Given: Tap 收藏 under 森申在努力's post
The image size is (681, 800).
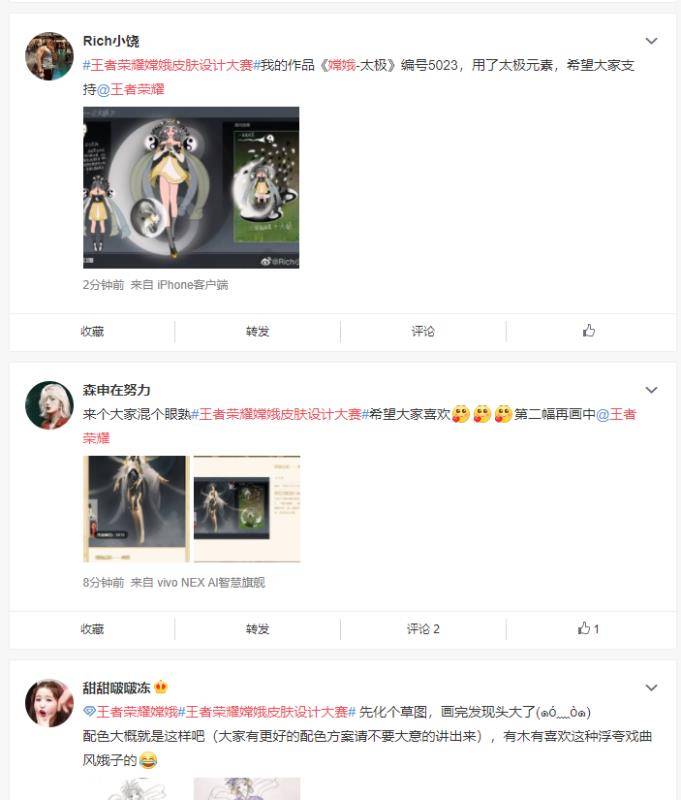Looking at the screenshot, I should [x=92, y=629].
